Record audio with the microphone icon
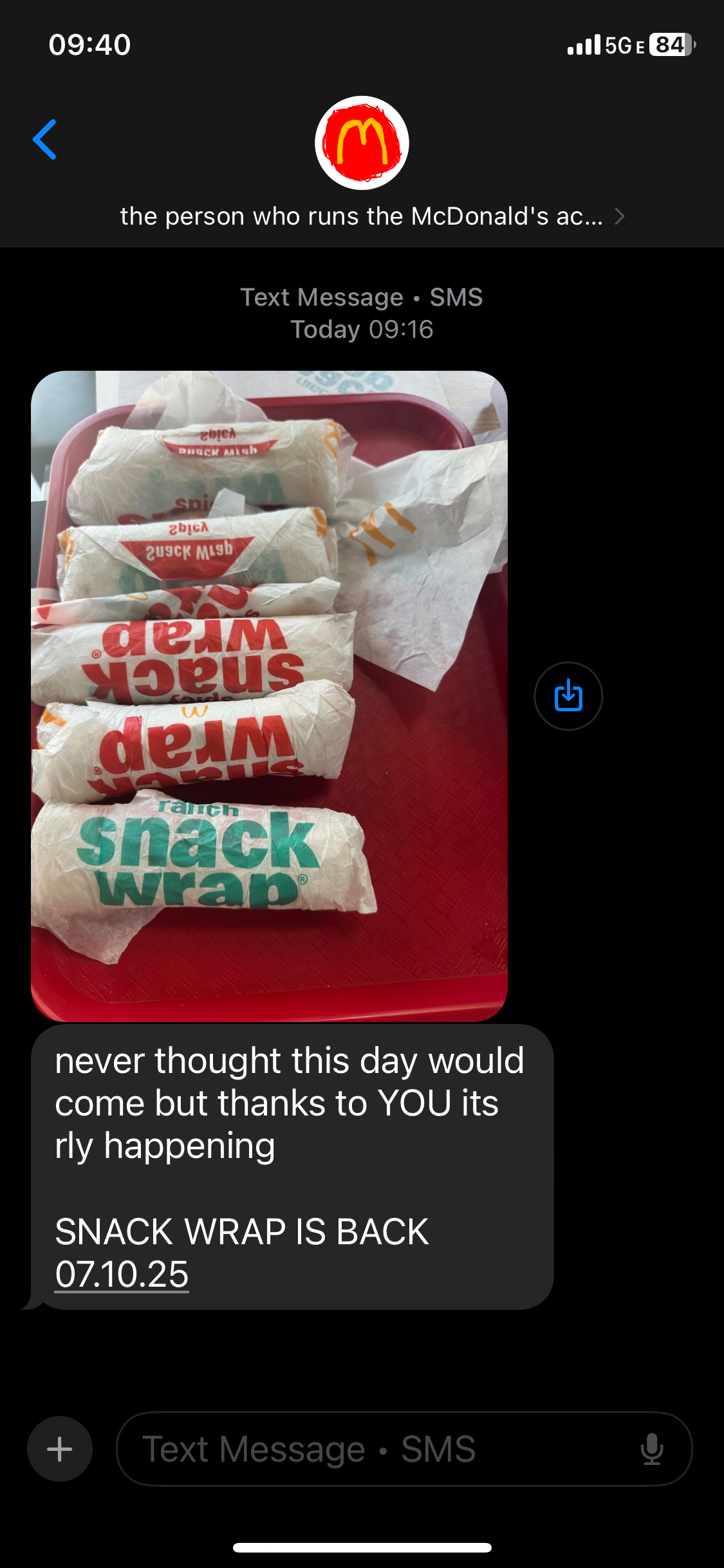Screen dimensions: 724x1568 point(651,1449)
